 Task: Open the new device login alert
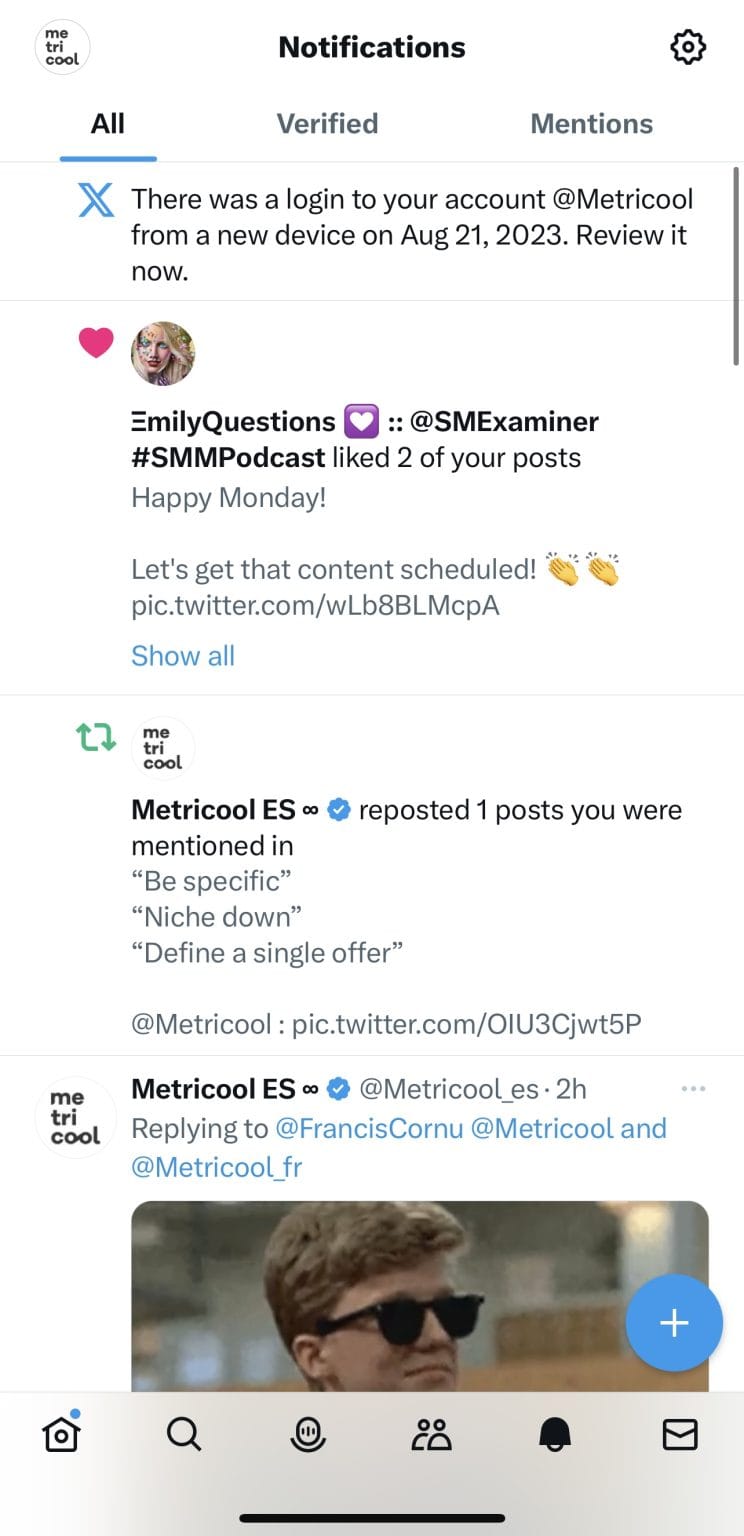click(x=410, y=234)
